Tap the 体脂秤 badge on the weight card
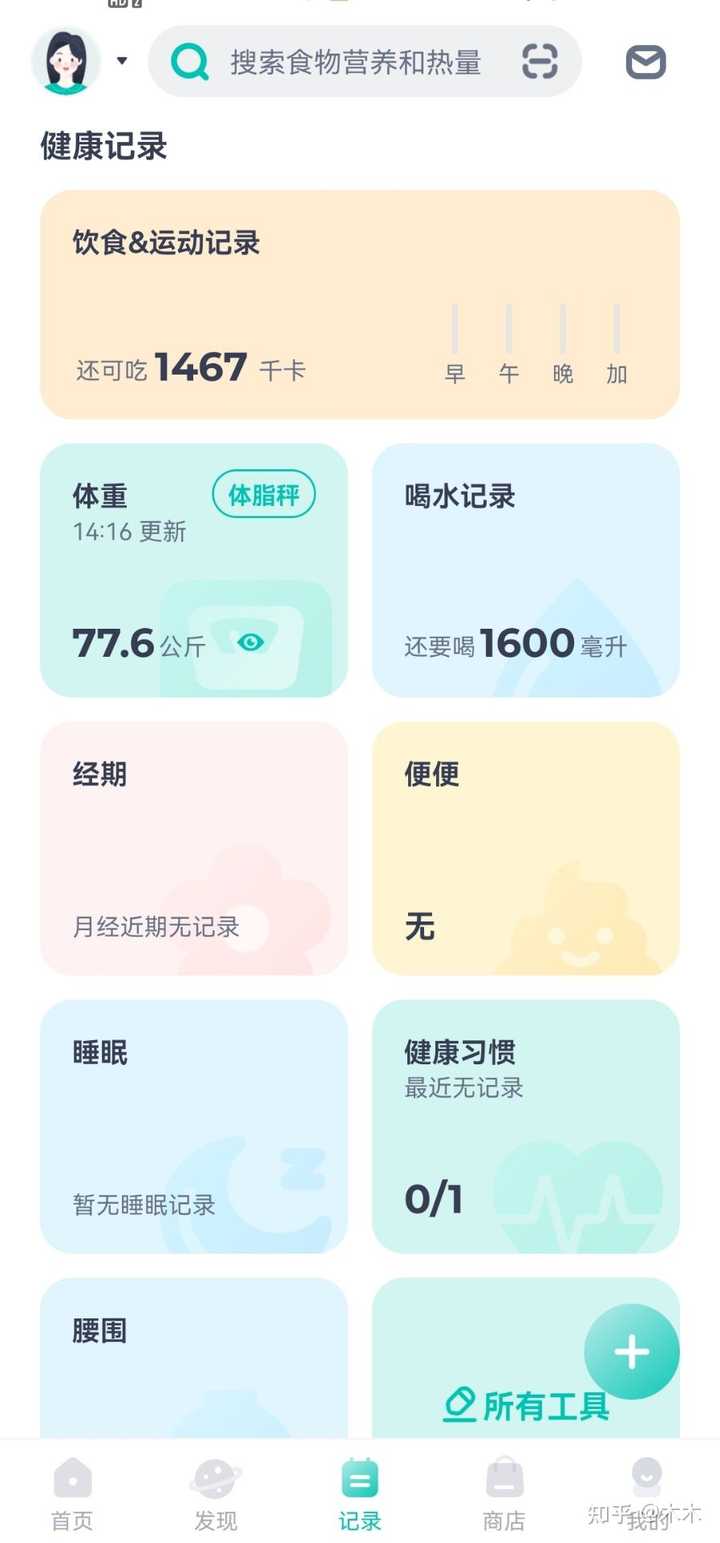The width and height of the screenshot is (720, 1543). (x=263, y=495)
